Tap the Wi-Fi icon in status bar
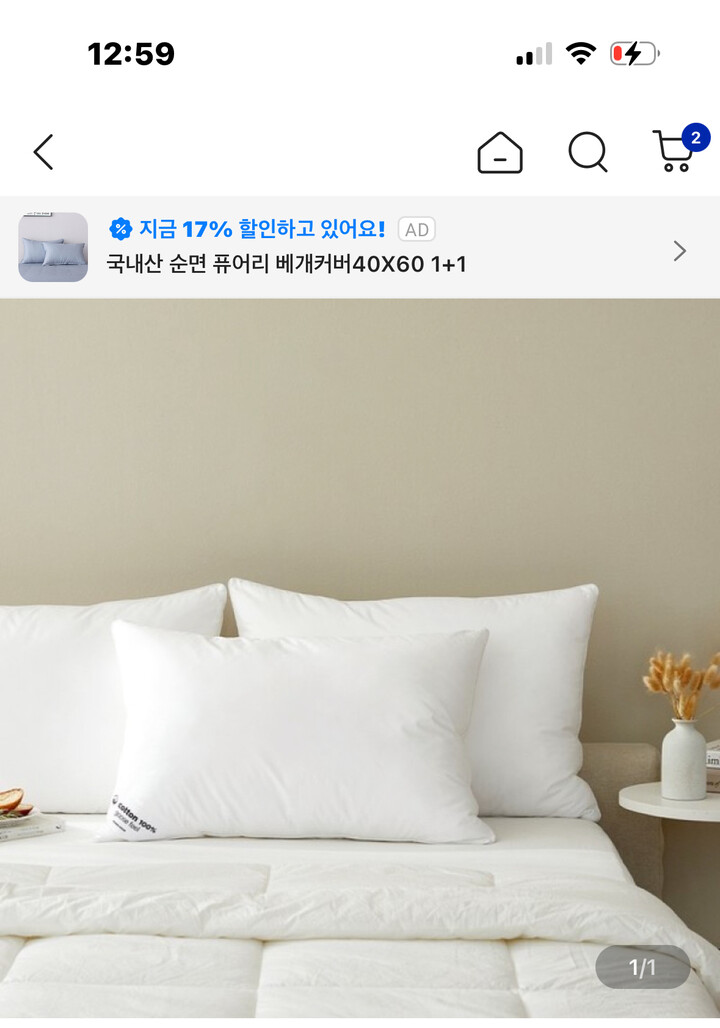Image resolution: width=720 pixels, height=1028 pixels. [582, 55]
